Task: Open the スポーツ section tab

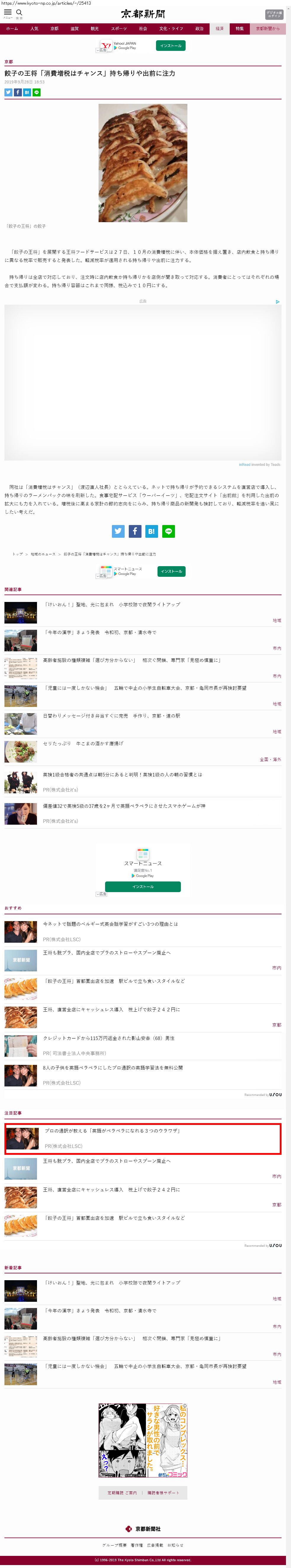Action: click(x=119, y=29)
